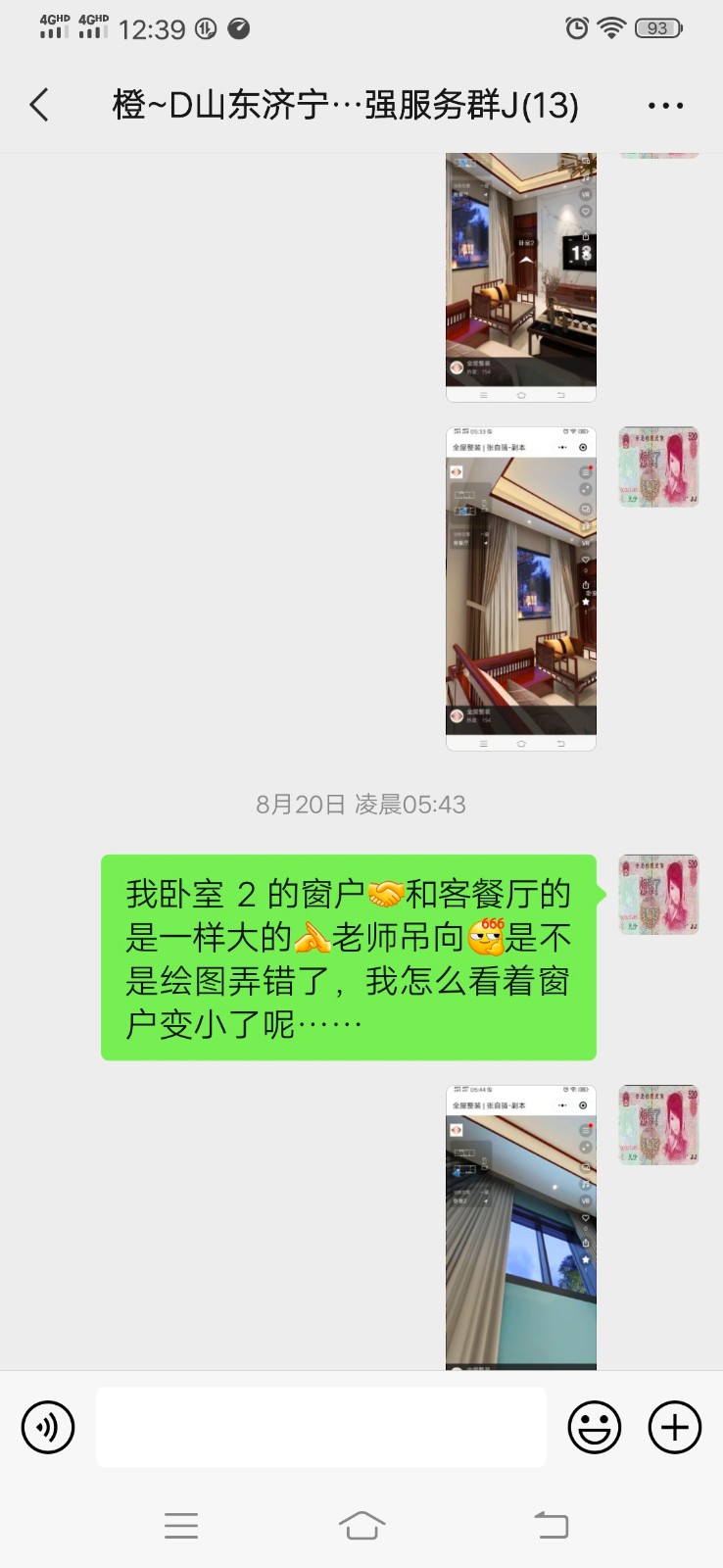723x1568 pixels.
Task: Open the group chat details menu
Action: (x=665, y=106)
